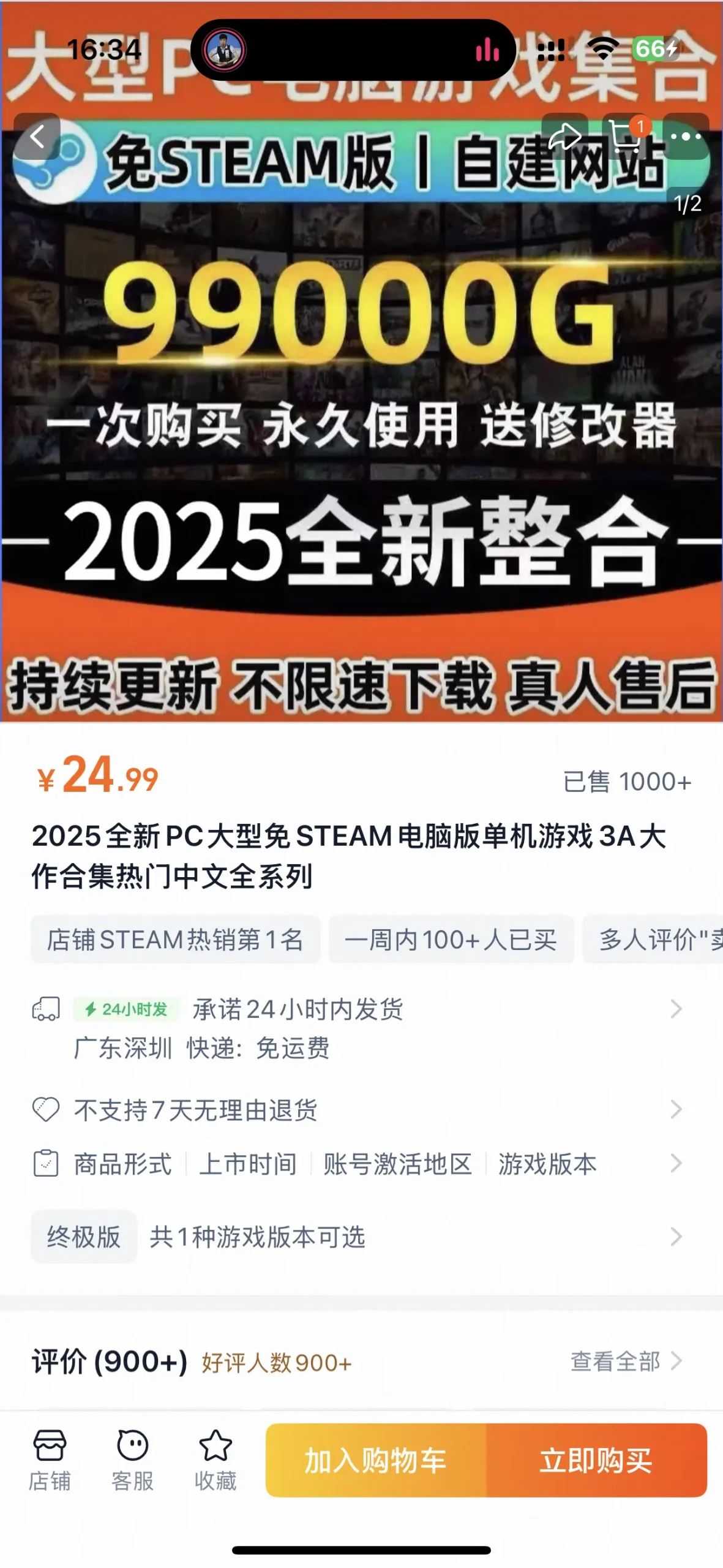Tap the 店铺STEAM热销第1名 chip
Image resolution: width=723 pixels, height=1568 pixels.
[x=176, y=940]
